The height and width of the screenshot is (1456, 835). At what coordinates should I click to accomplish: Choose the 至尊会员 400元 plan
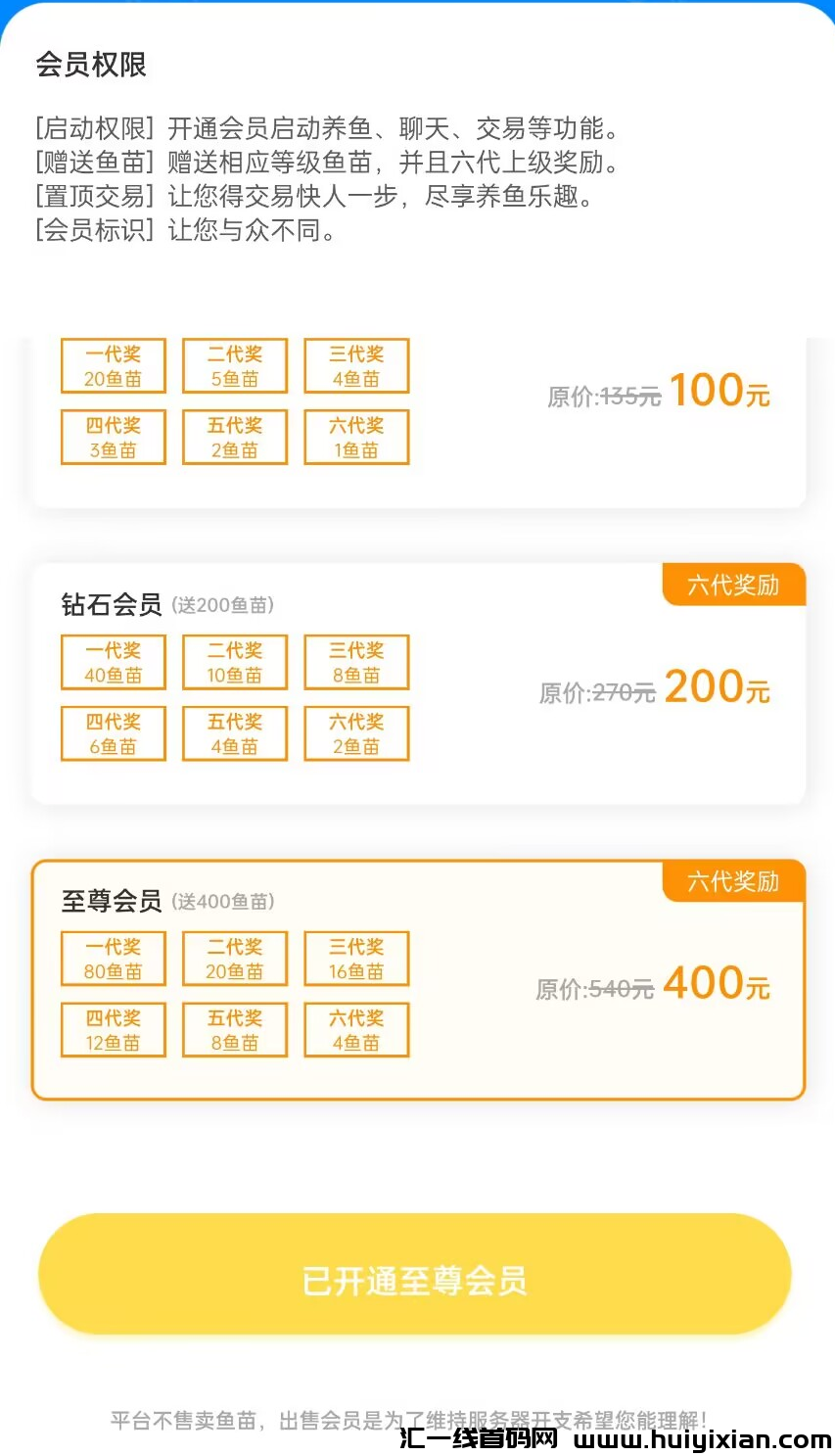tap(418, 980)
